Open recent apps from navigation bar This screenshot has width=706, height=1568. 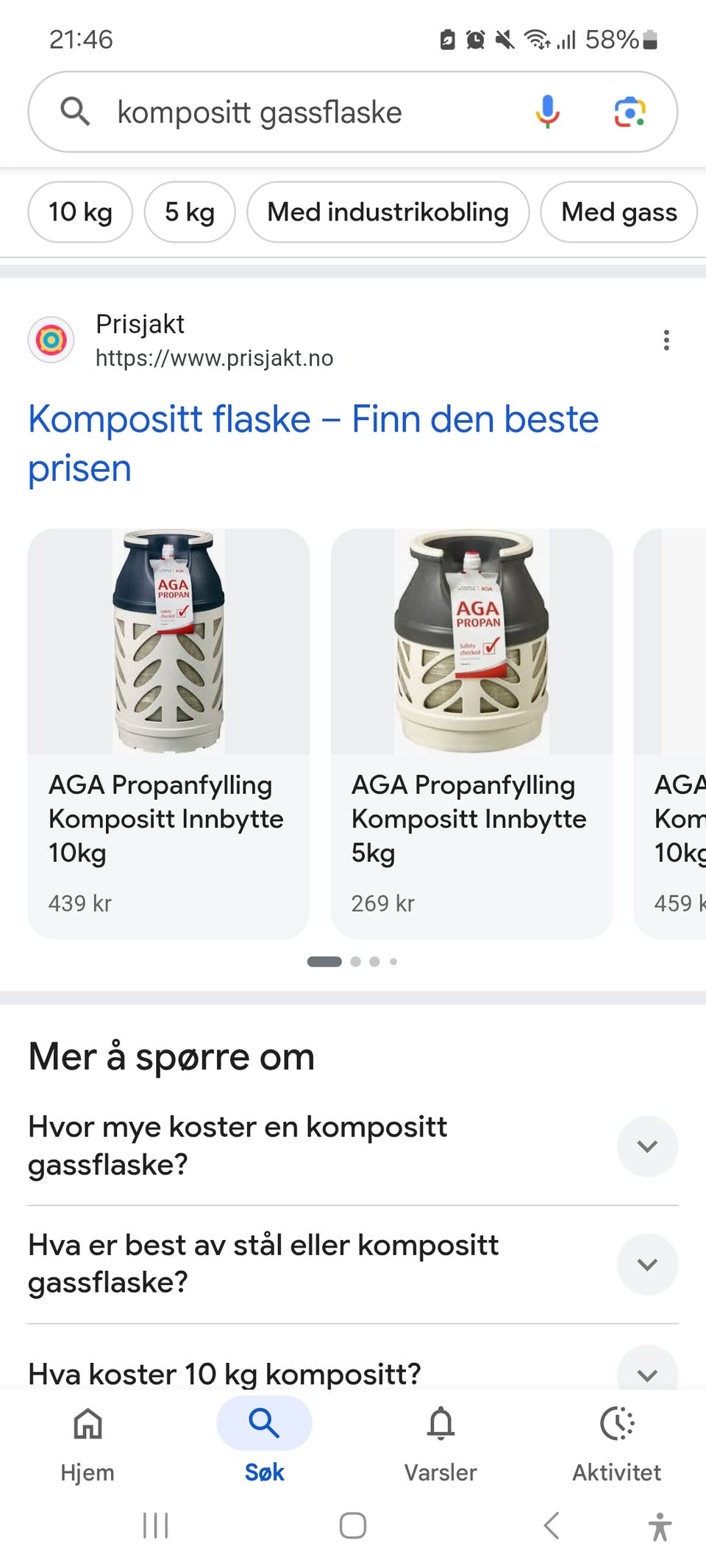[155, 1525]
